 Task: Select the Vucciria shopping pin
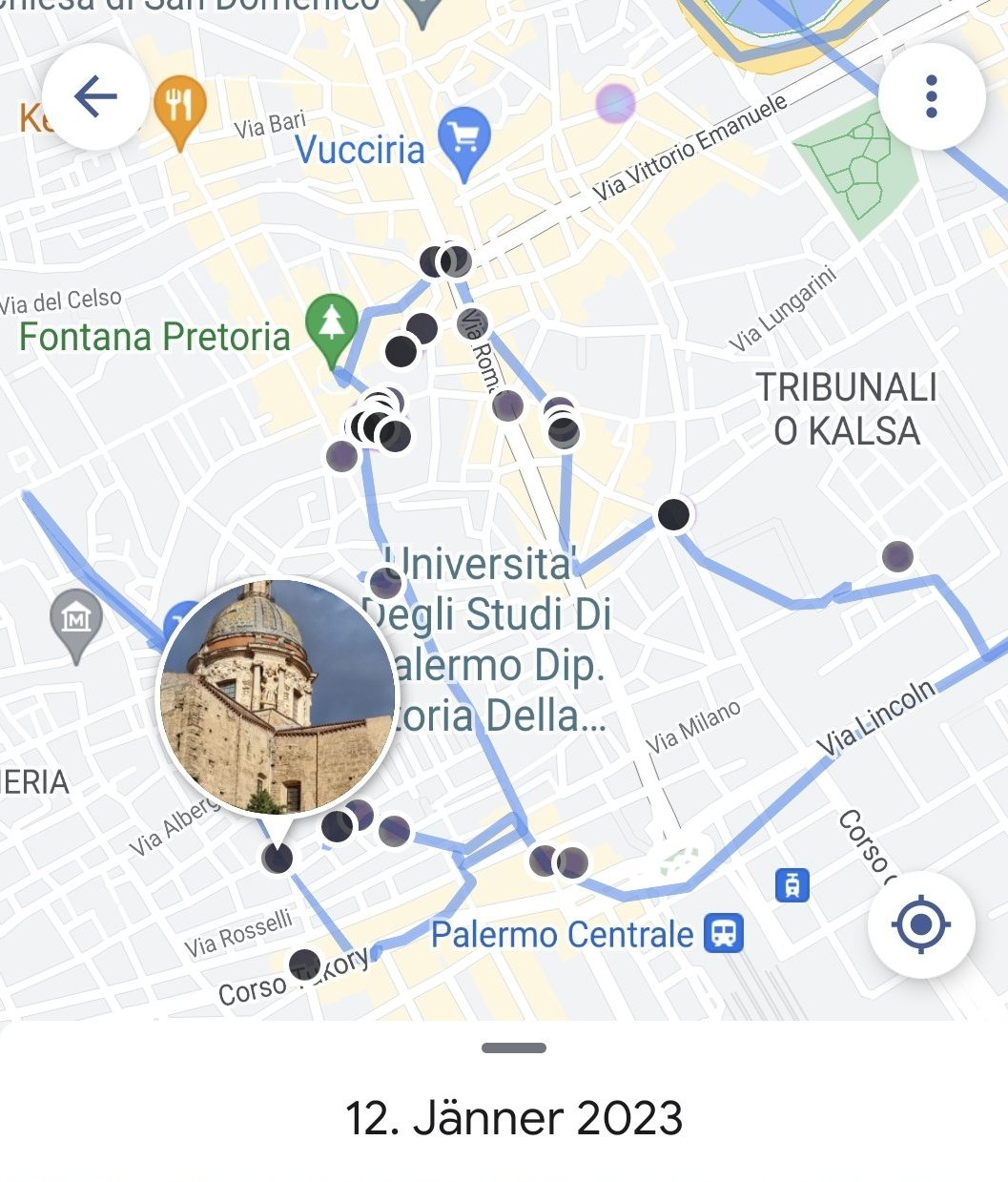coord(464,140)
